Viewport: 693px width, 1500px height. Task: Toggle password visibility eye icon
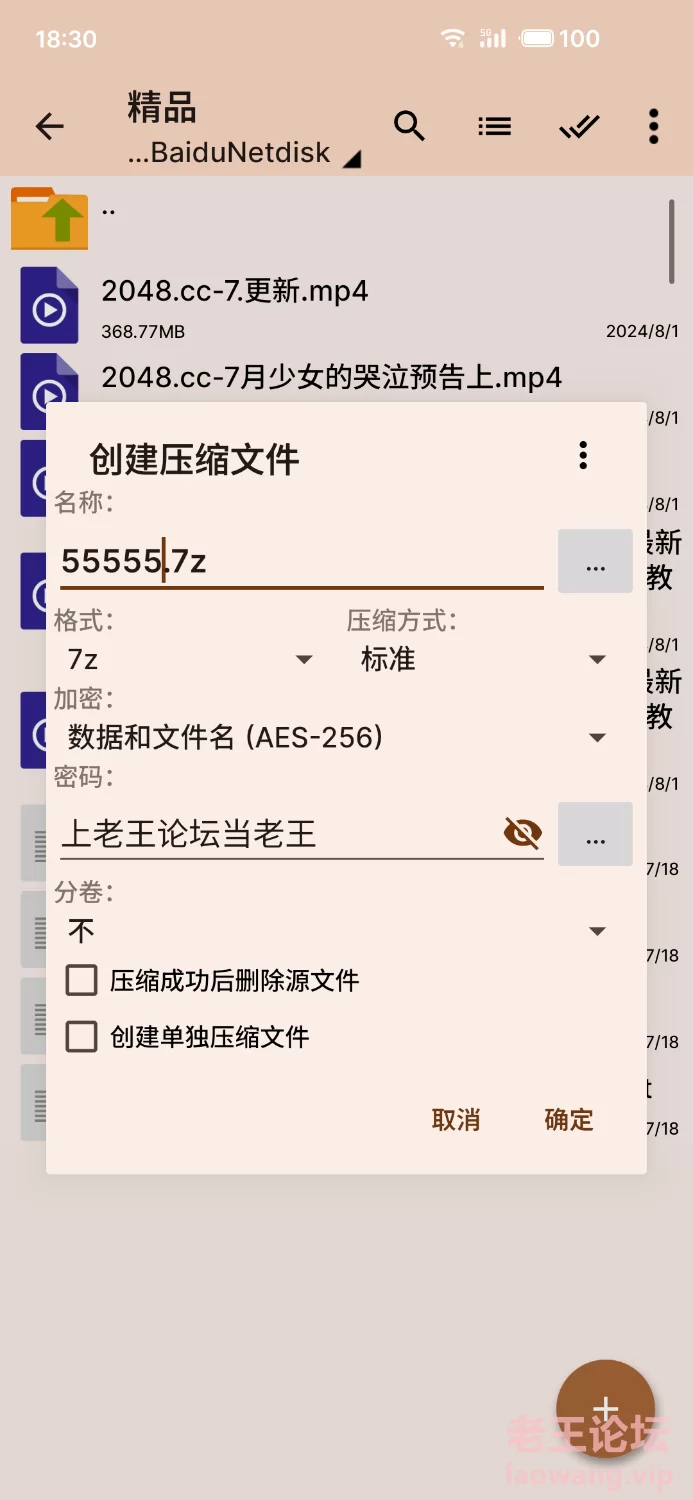pyautogui.click(x=522, y=833)
